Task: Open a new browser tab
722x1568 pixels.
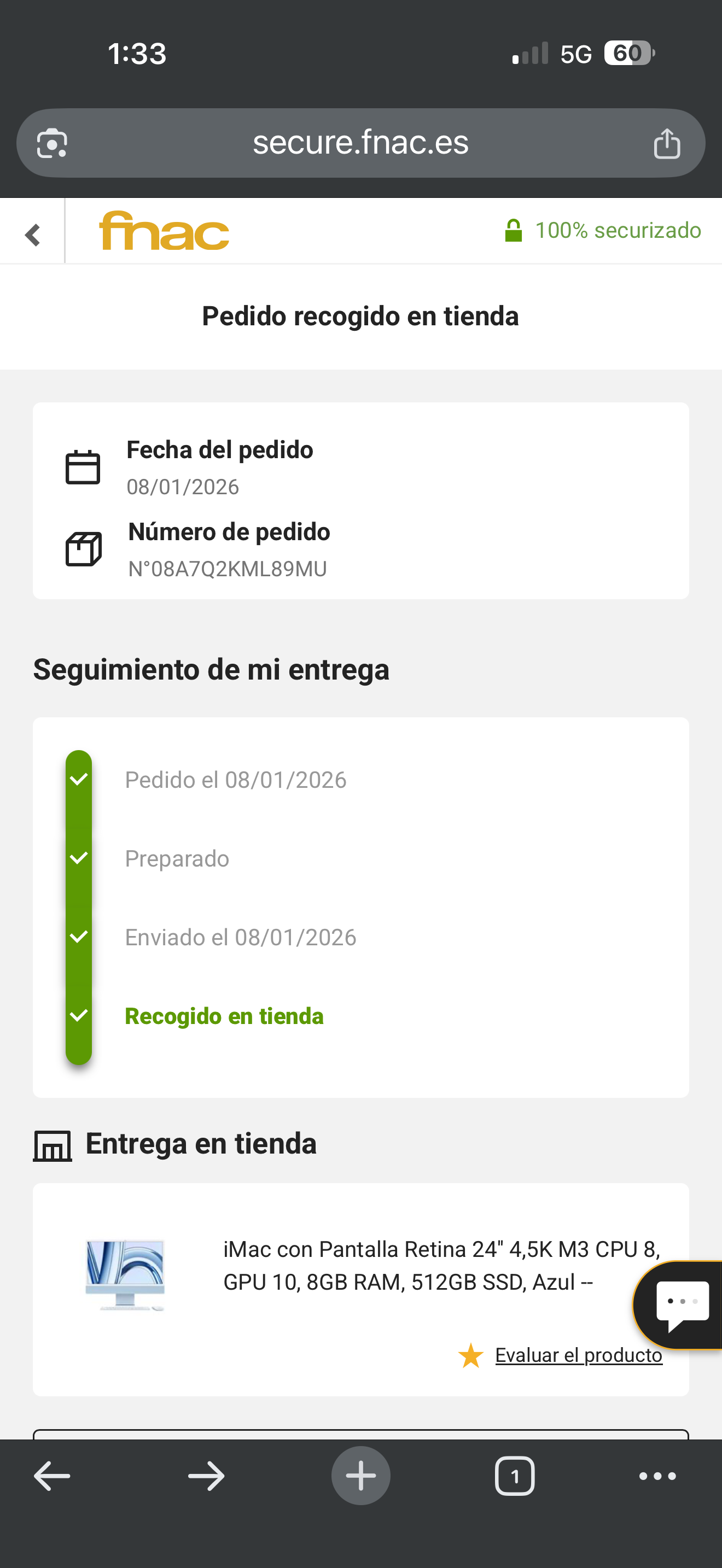Action: (x=361, y=1476)
